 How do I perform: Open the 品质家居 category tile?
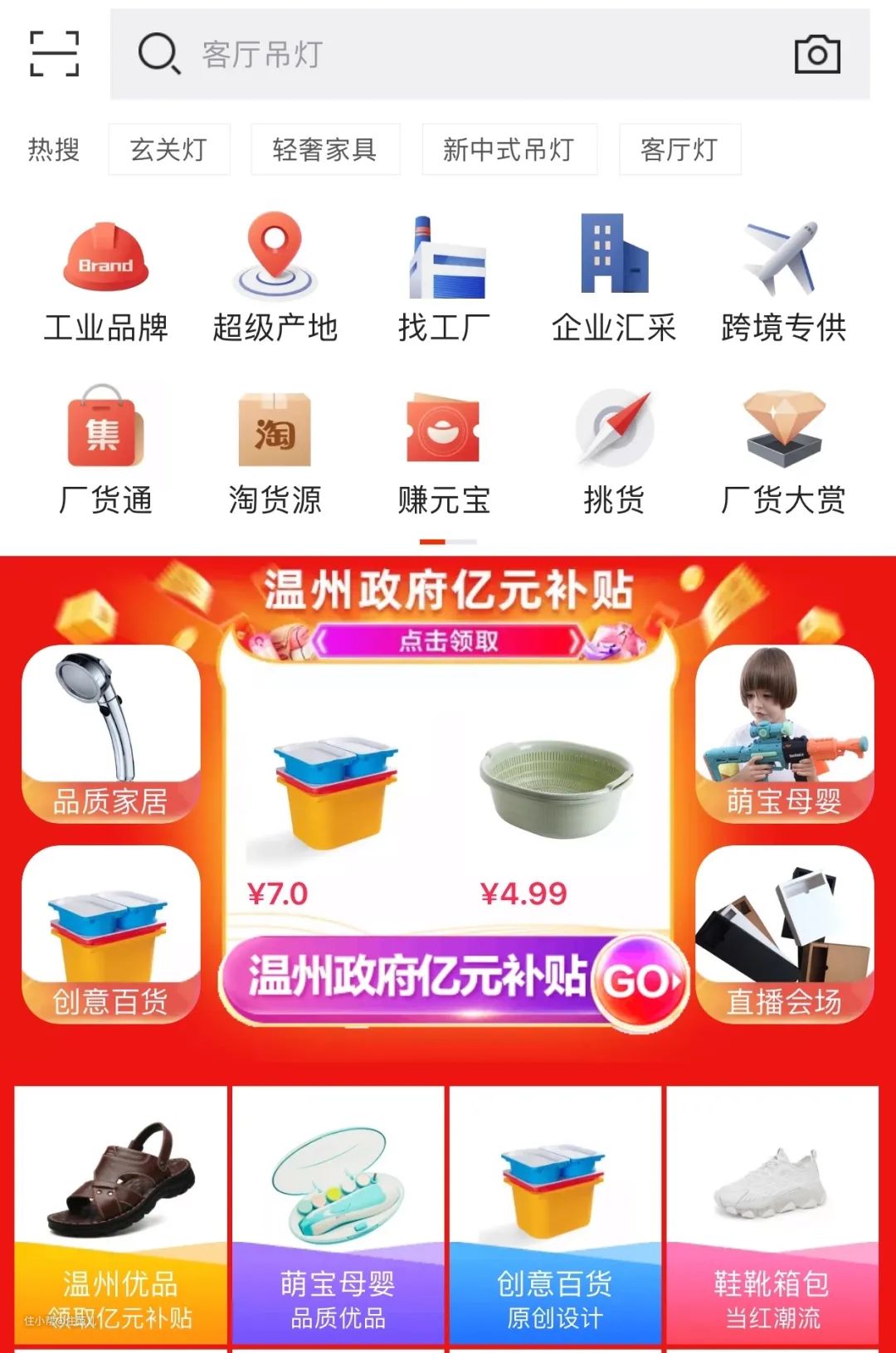click(111, 733)
